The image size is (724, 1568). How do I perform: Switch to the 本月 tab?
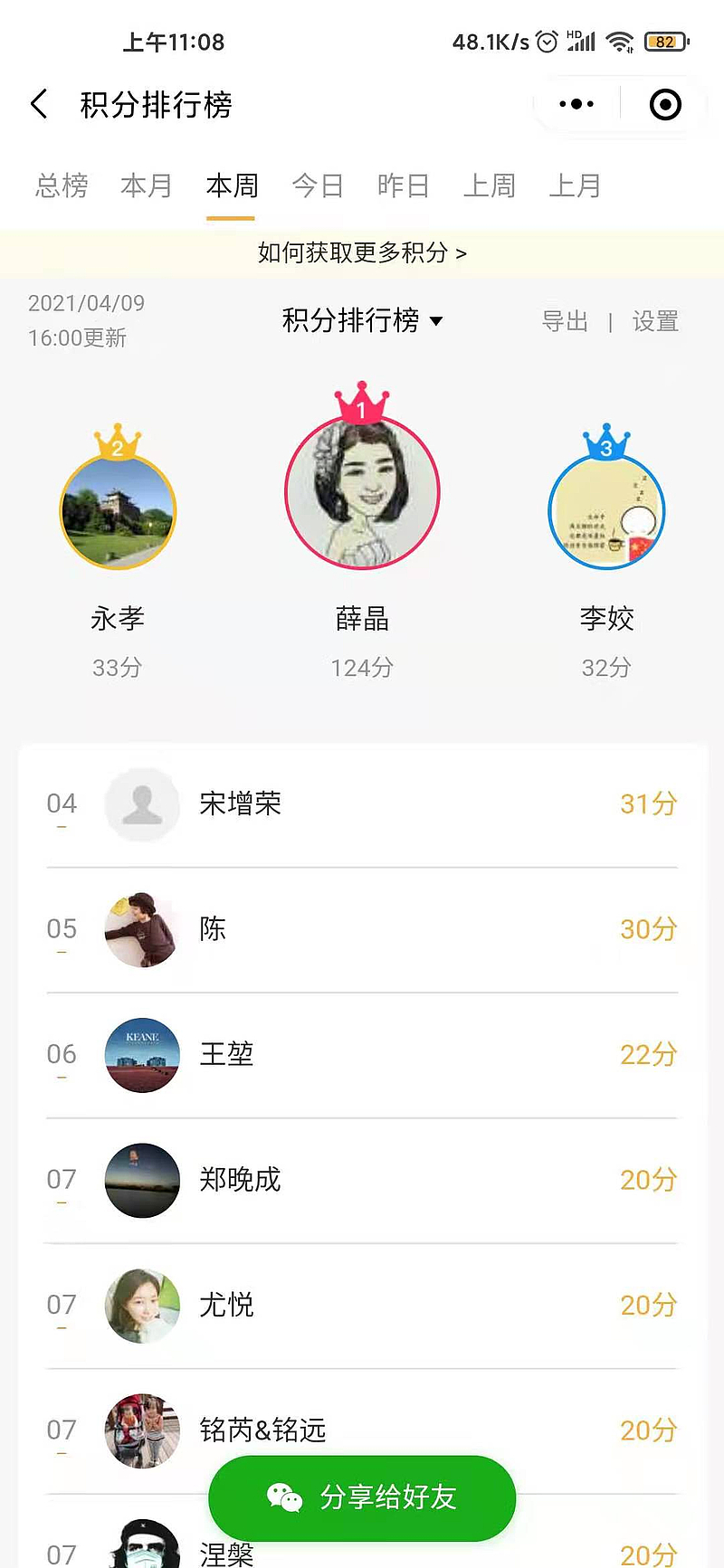[x=147, y=185]
